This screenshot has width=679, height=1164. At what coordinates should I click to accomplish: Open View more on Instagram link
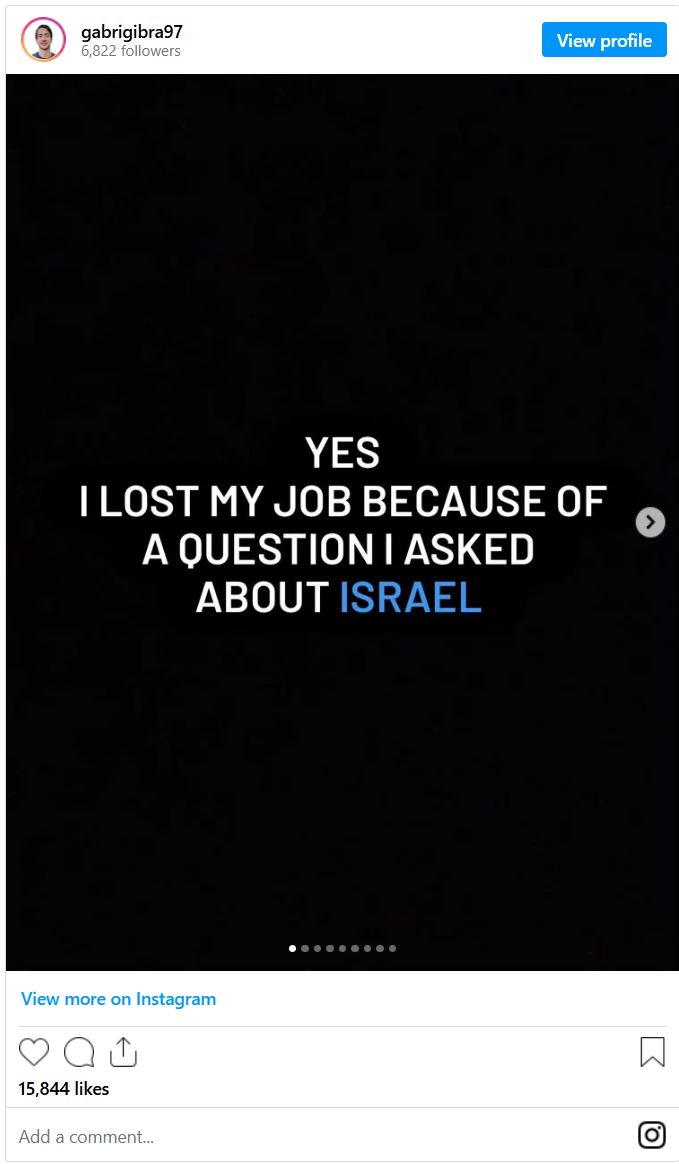118,999
